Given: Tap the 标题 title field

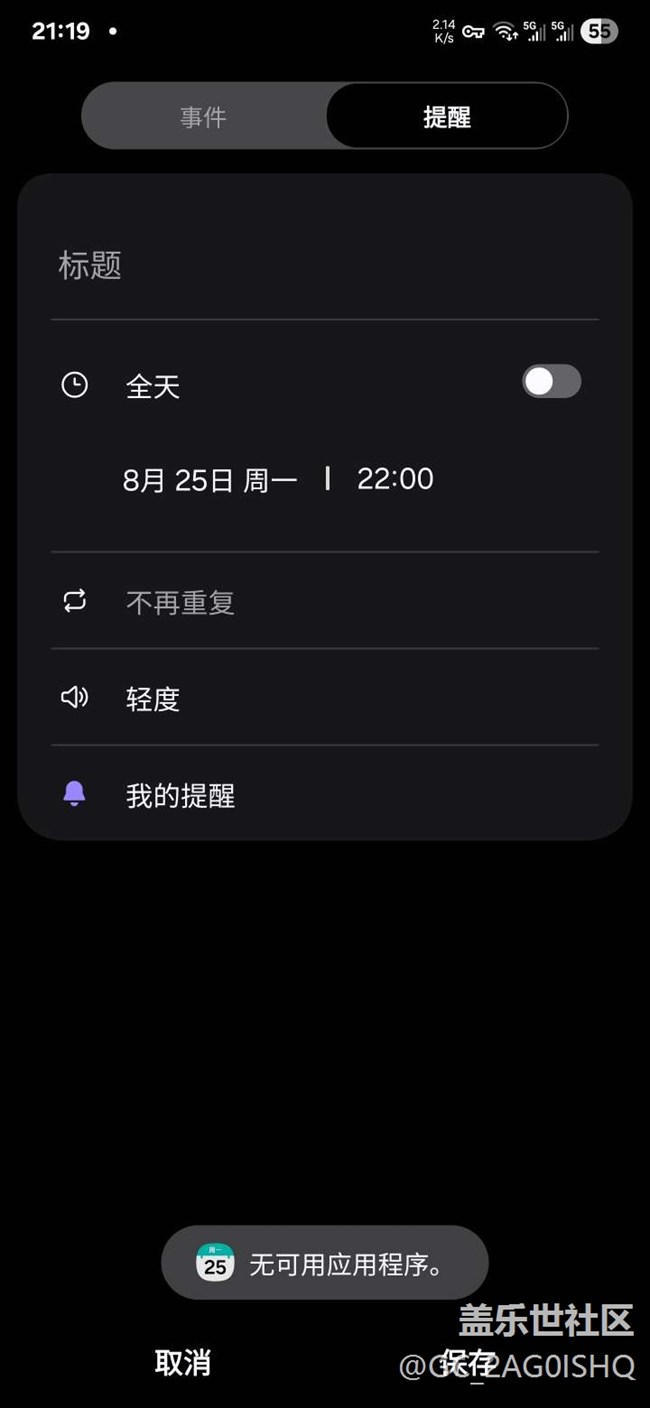Looking at the screenshot, I should [324, 266].
